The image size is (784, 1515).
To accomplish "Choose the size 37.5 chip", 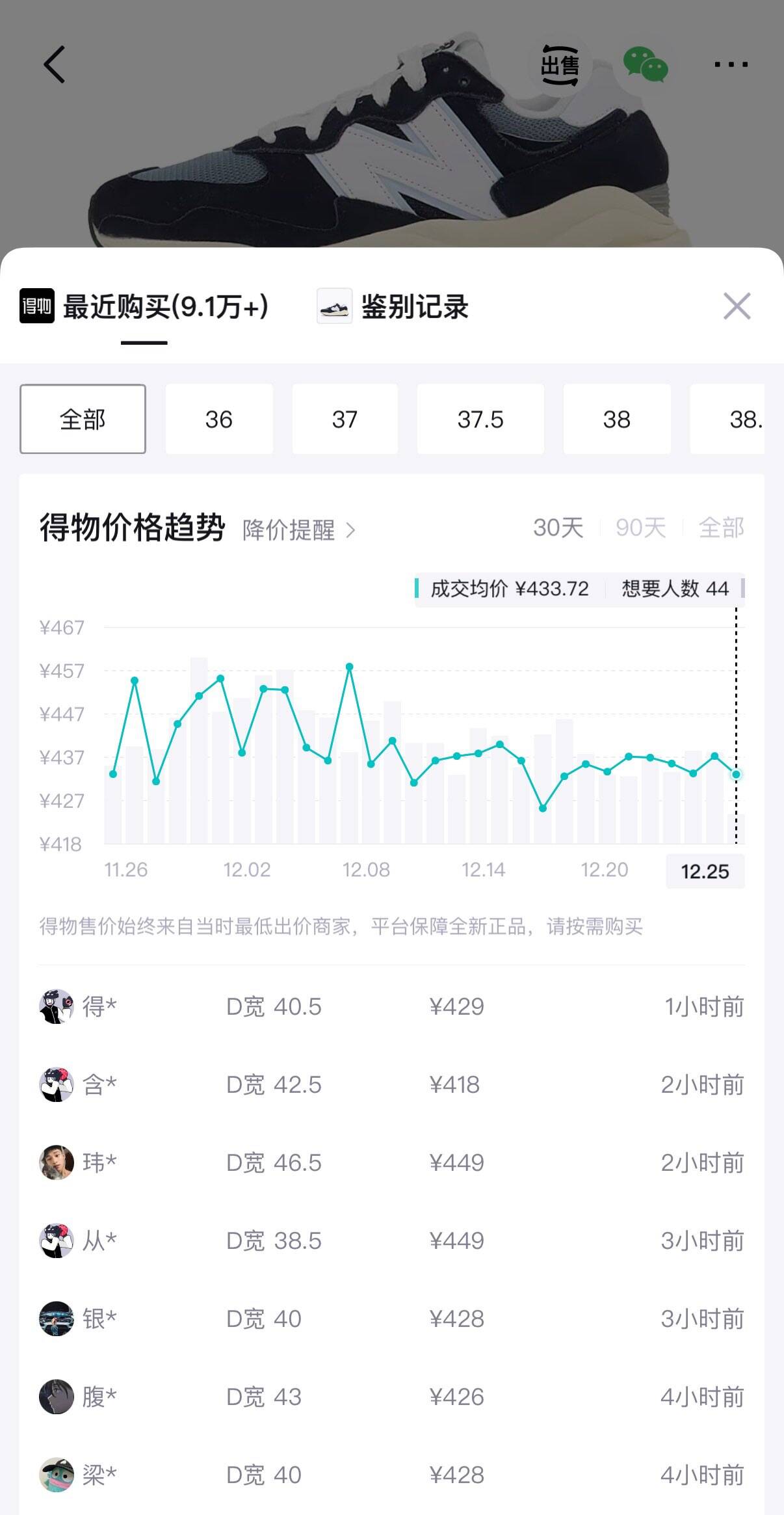I will 480,419.
